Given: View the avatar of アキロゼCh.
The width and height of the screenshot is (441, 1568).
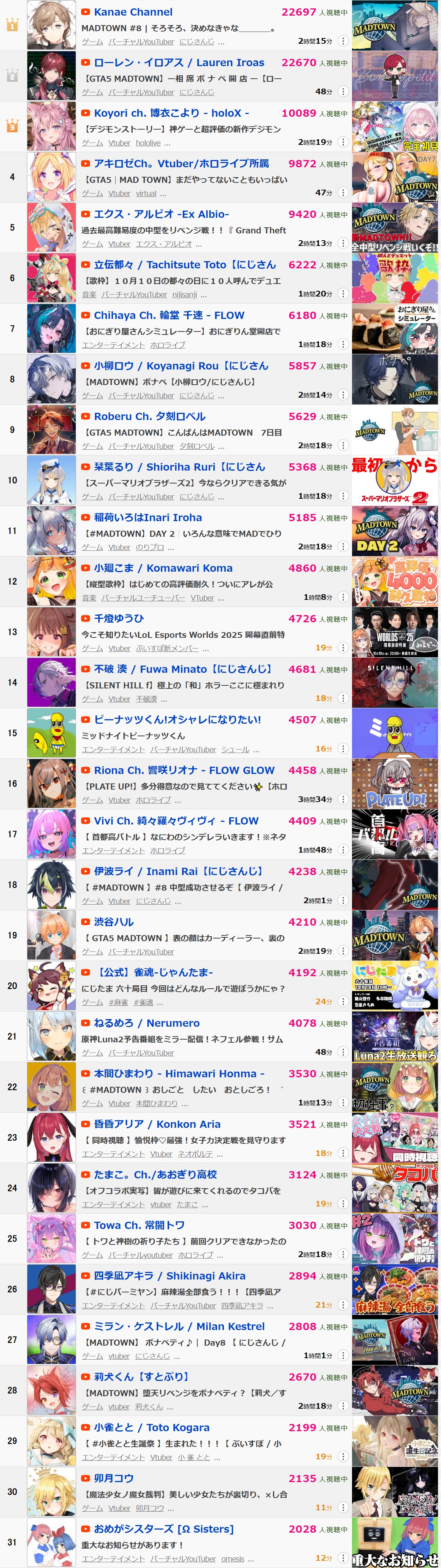Looking at the screenshot, I should pyautogui.click(x=51, y=176).
